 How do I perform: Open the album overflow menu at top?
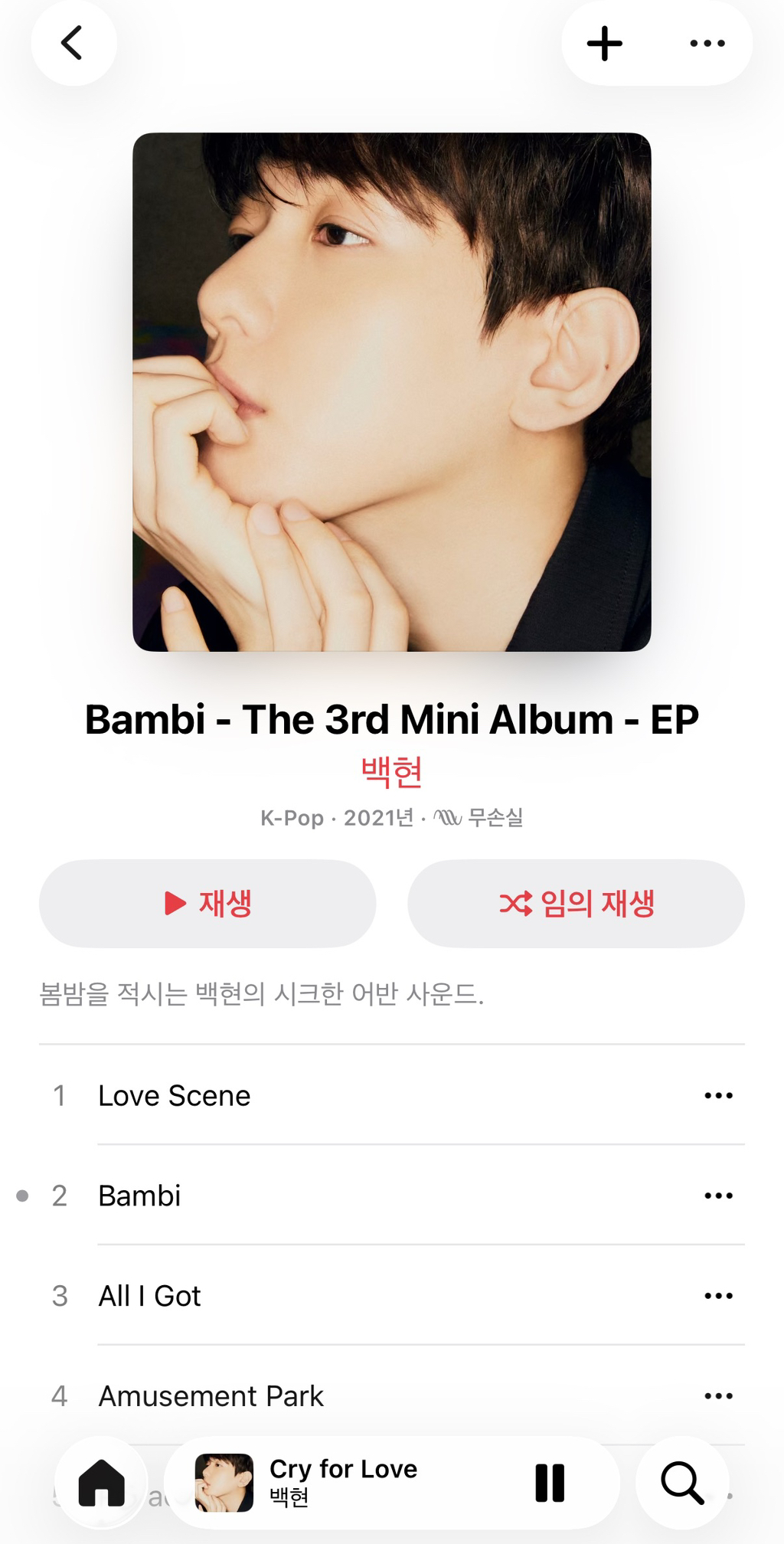pyautogui.click(x=707, y=43)
